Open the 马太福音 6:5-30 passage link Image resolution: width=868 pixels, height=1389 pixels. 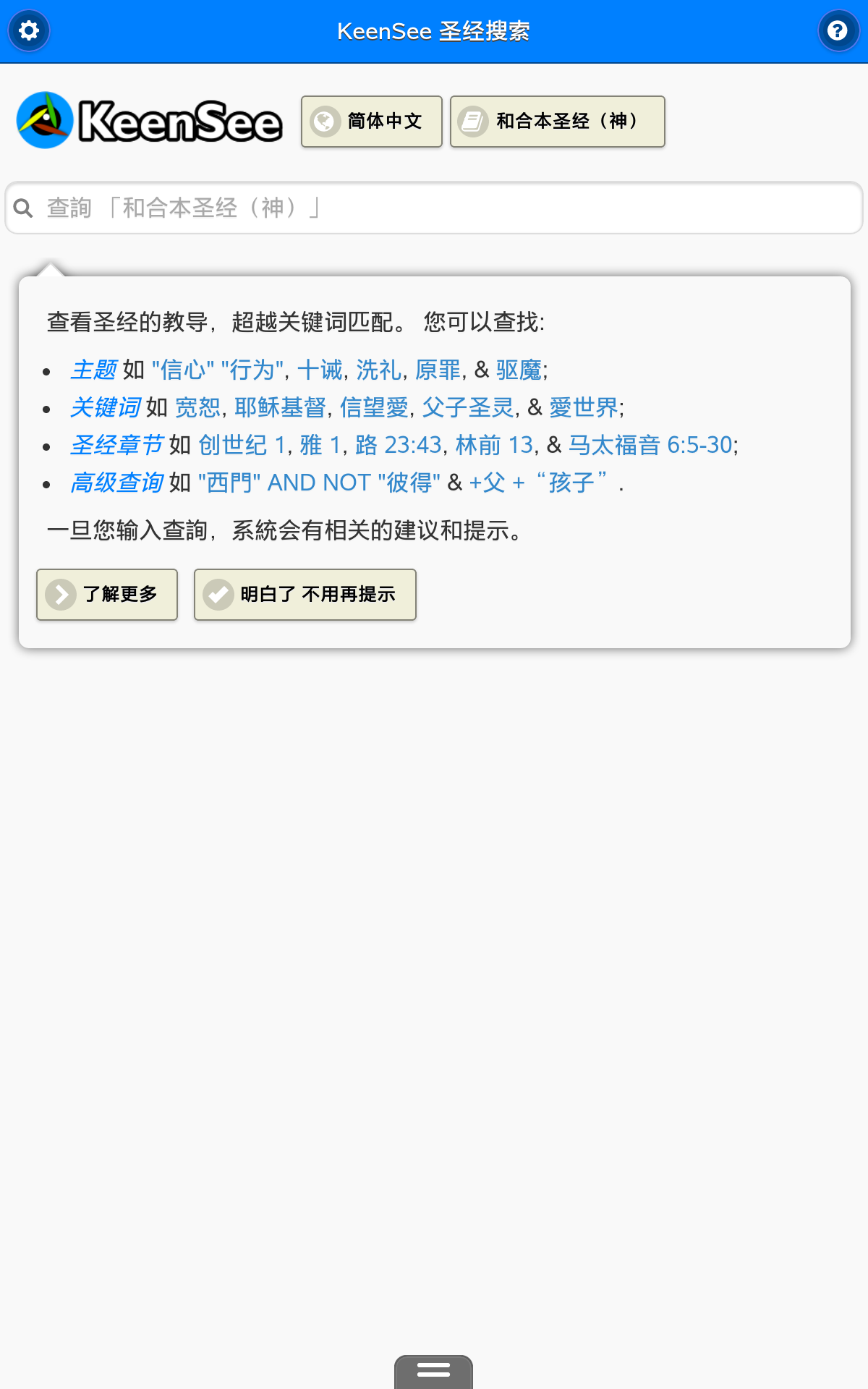651,445
